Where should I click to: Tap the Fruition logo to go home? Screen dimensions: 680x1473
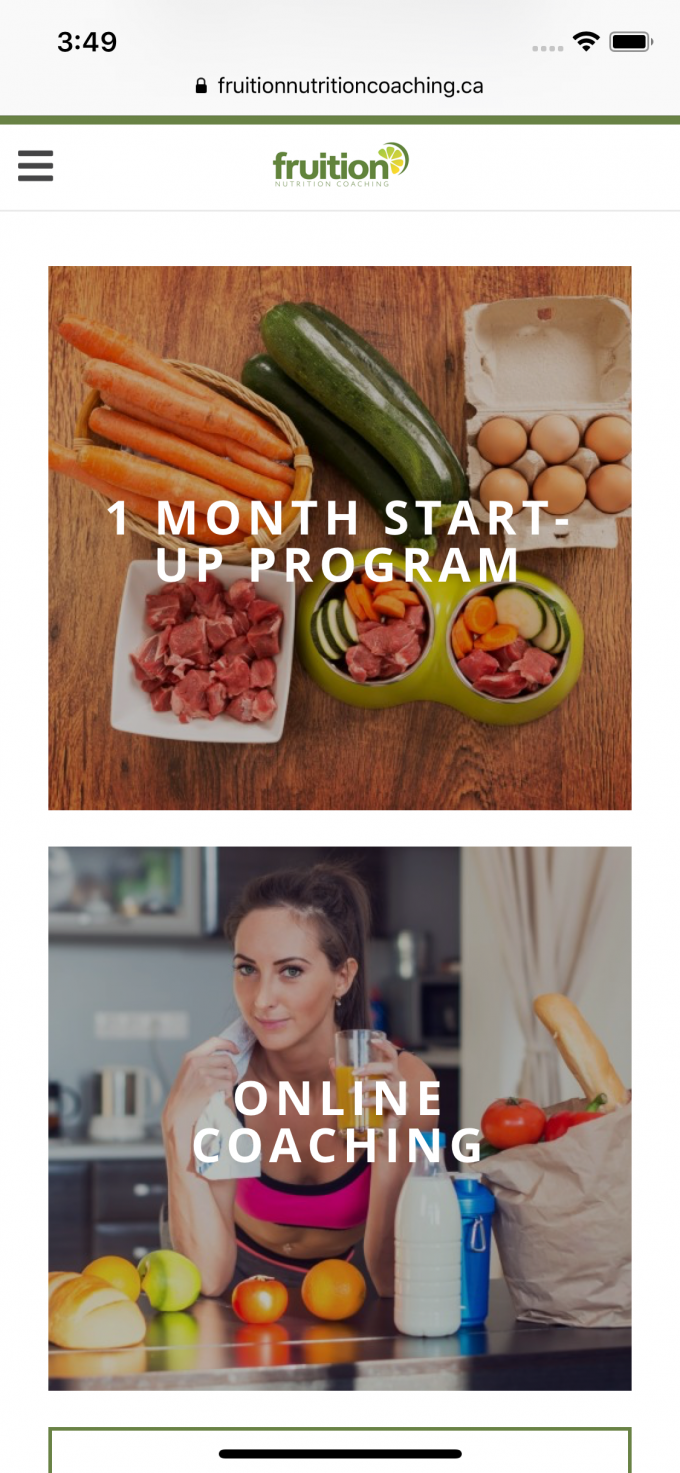point(341,165)
